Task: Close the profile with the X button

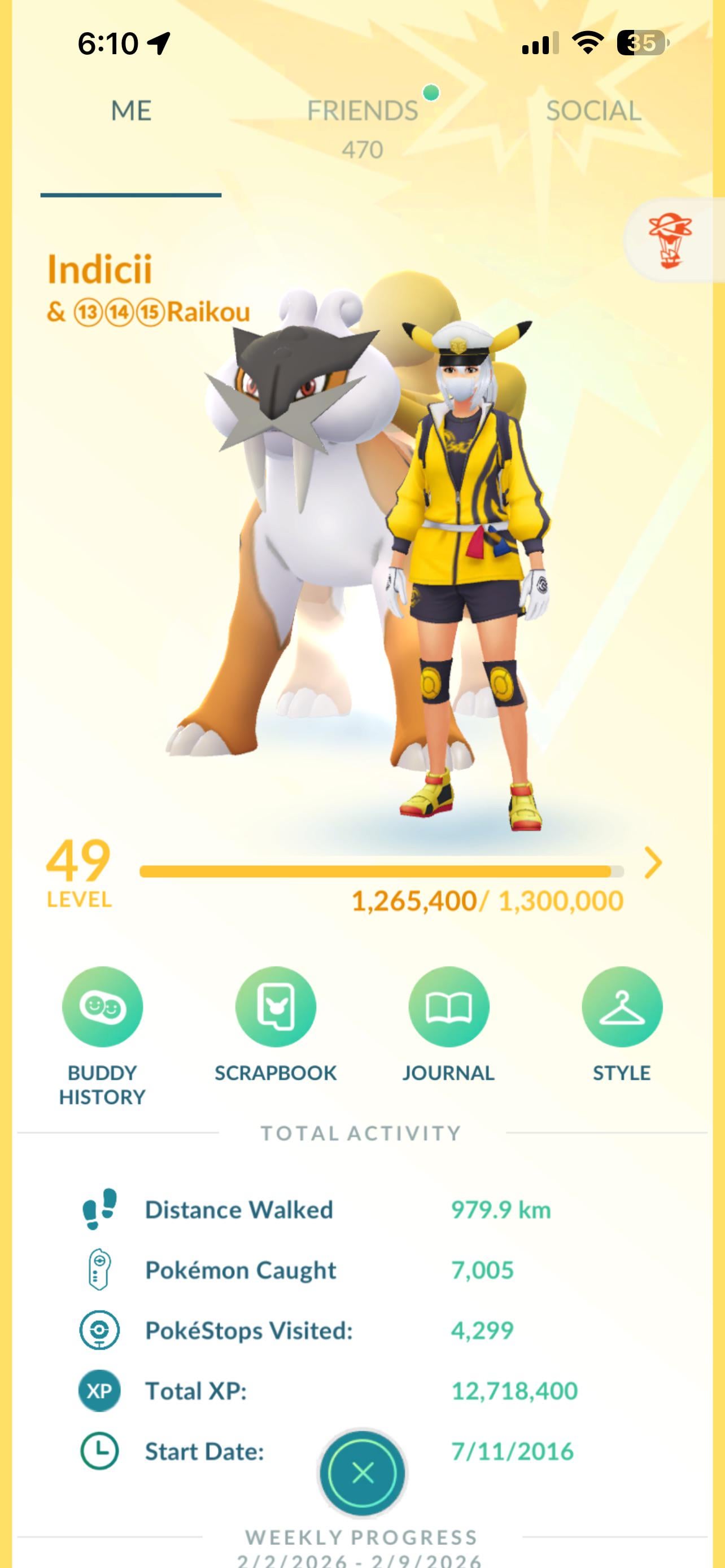Action: click(363, 1473)
